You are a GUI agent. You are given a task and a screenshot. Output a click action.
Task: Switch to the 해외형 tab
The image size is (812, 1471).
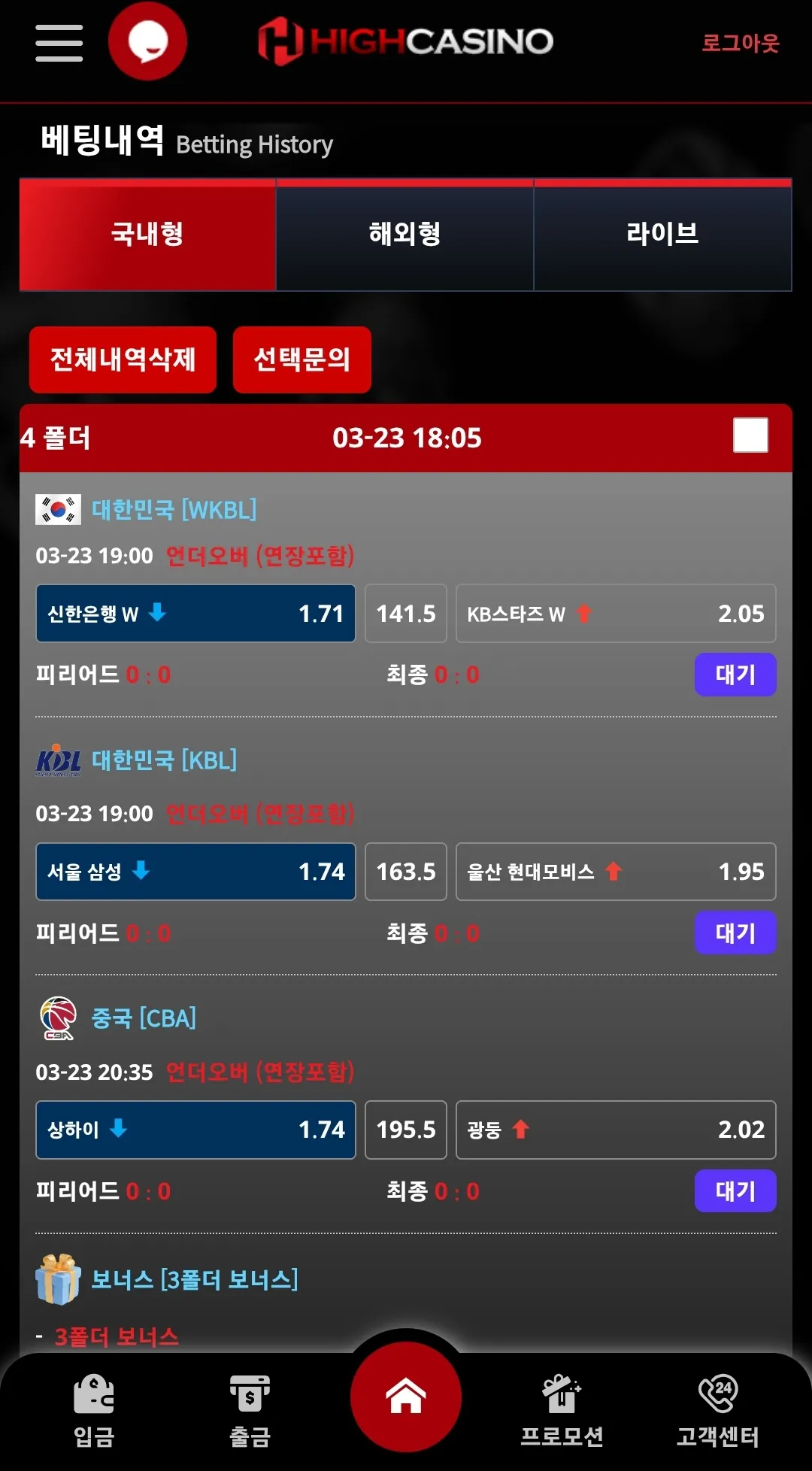click(x=404, y=234)
